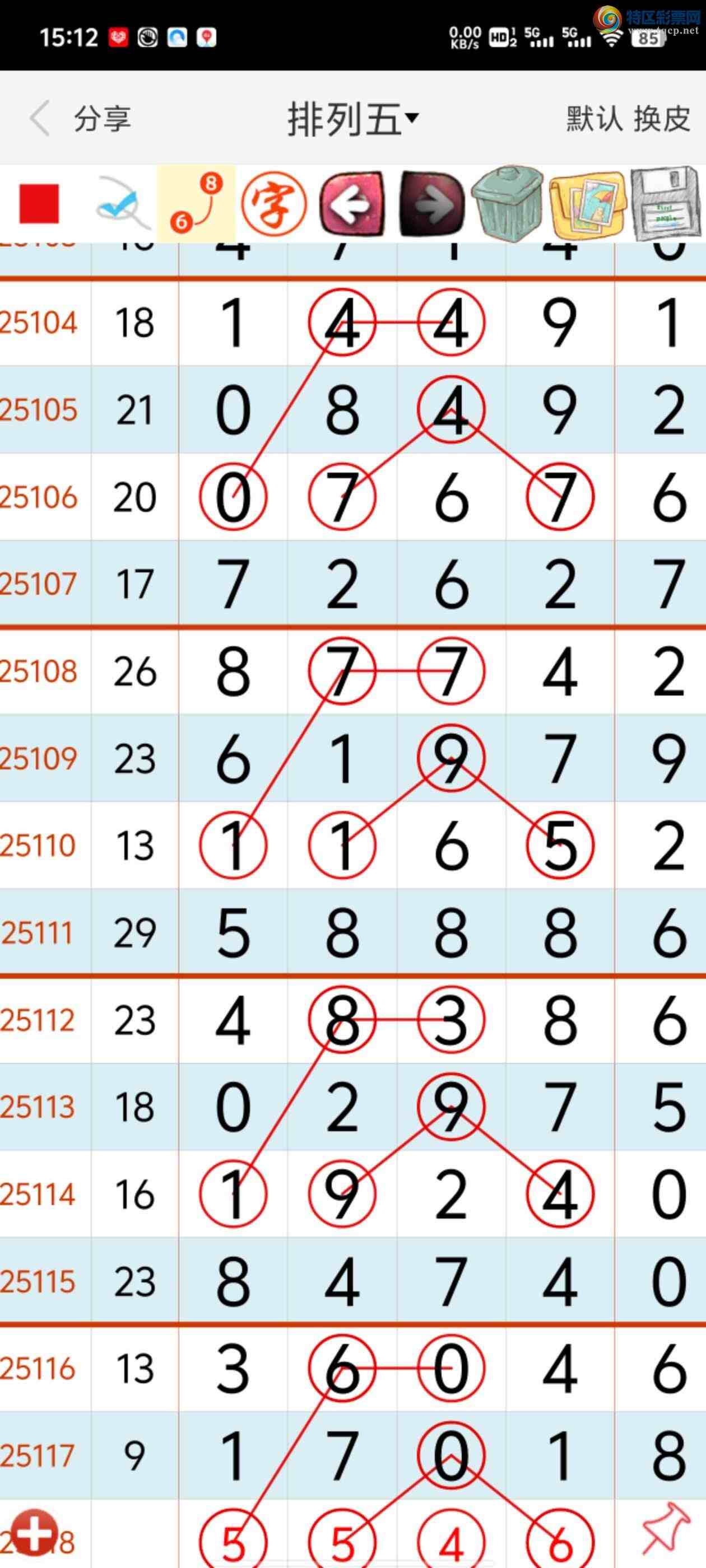Image resolution: width=706 pixels, height=1568 pixels.
Task: Pick the red color square
Action: click(39, 204)
